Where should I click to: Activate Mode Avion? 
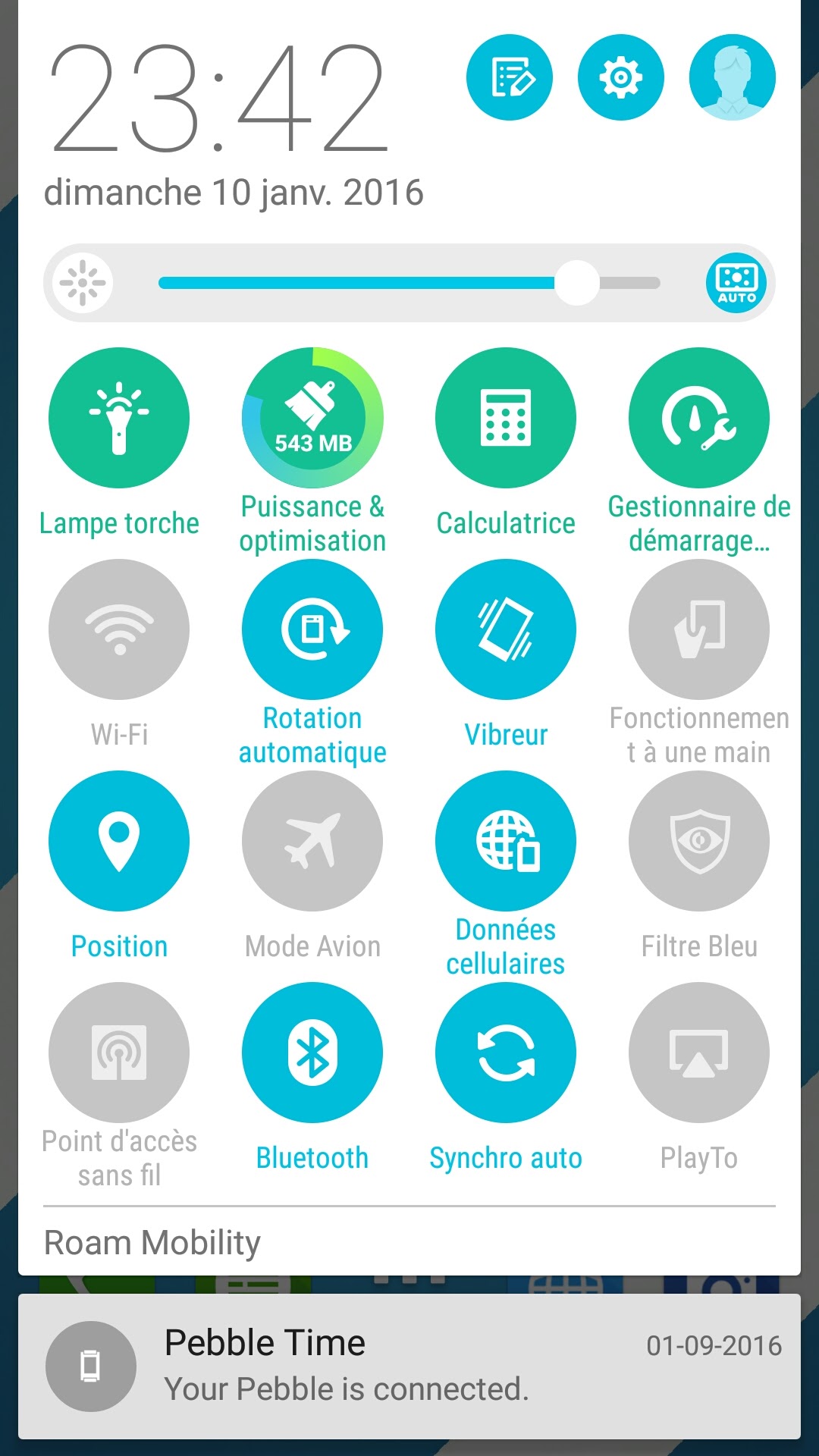(312, 841)
